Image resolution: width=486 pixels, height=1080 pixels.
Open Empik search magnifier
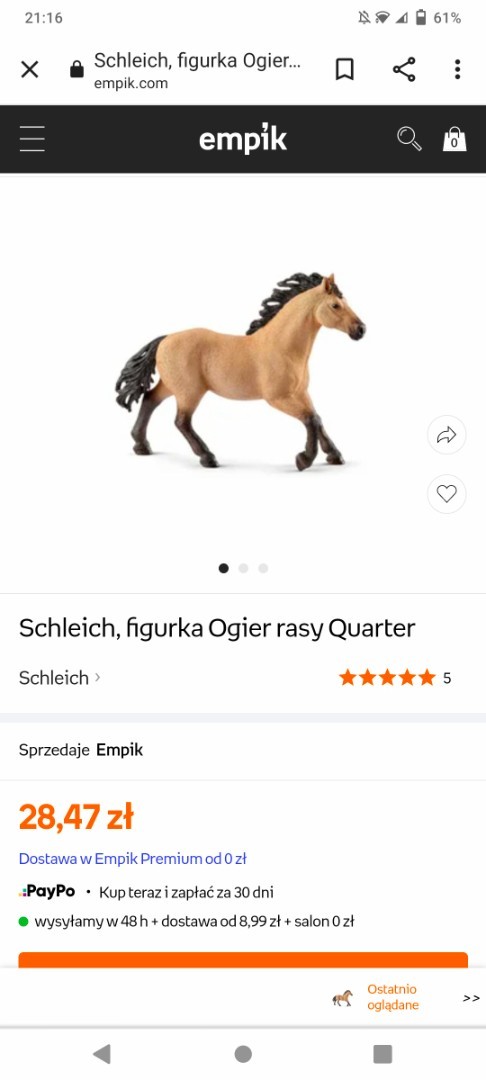pos(409,139)
